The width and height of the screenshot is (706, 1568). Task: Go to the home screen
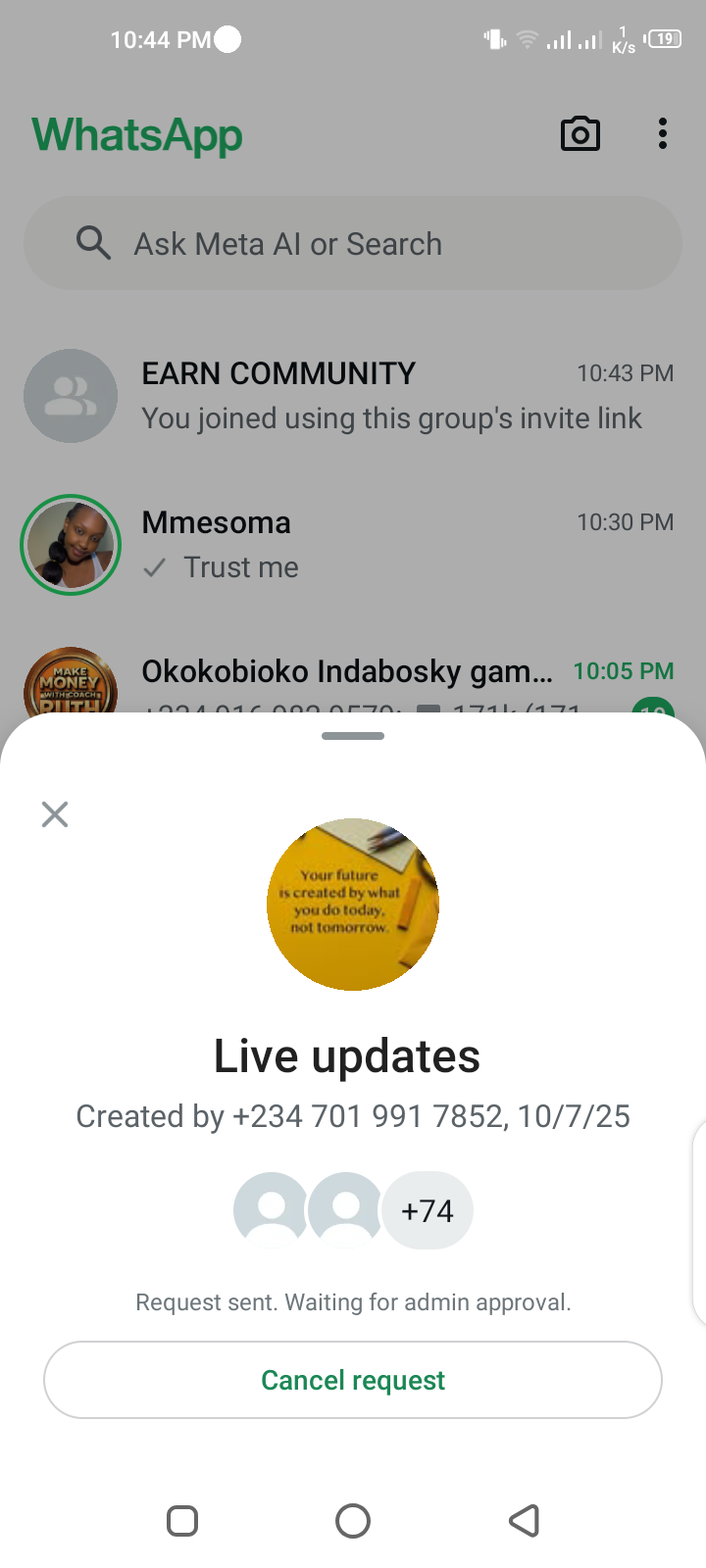coord(353,1521)
